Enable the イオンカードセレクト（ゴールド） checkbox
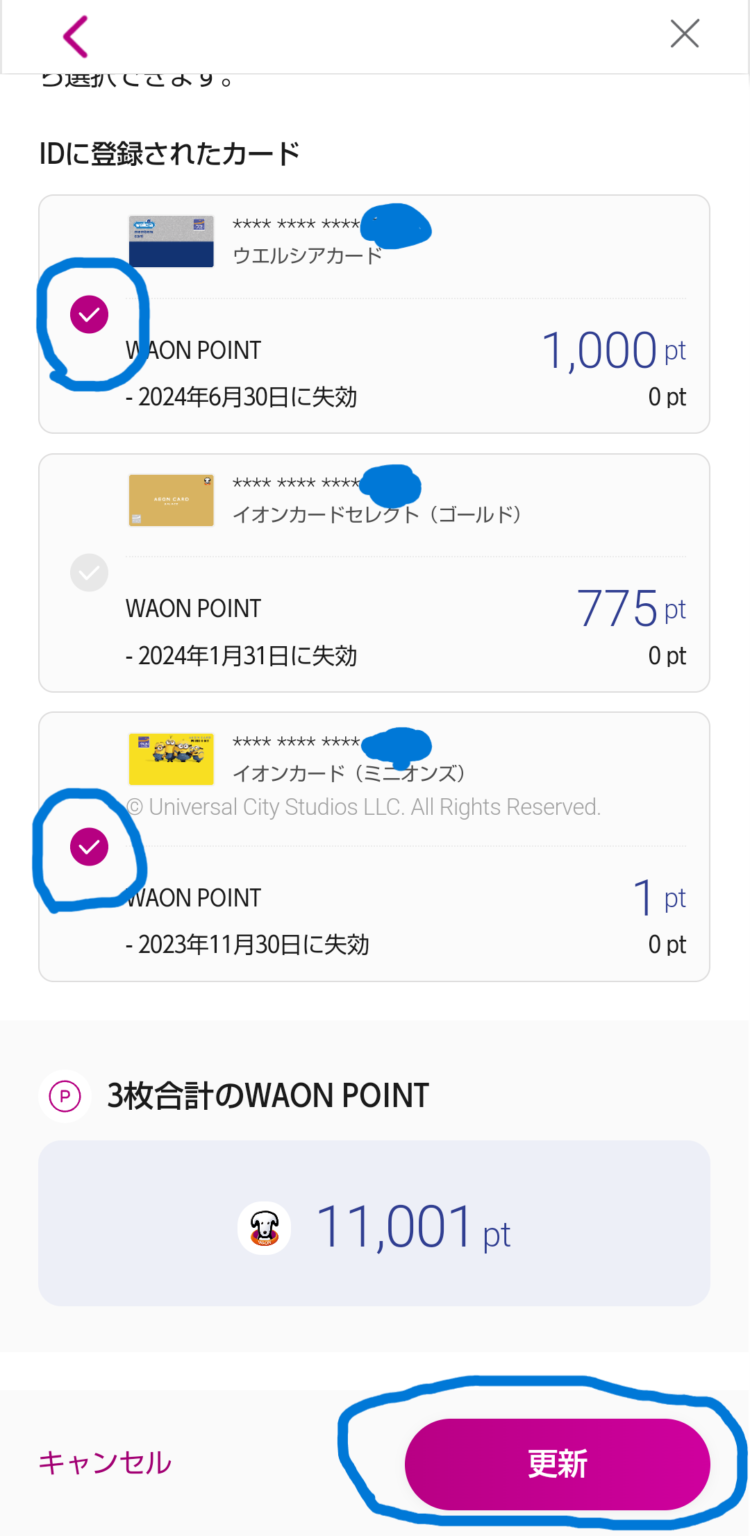 click(x=89, y=573)
